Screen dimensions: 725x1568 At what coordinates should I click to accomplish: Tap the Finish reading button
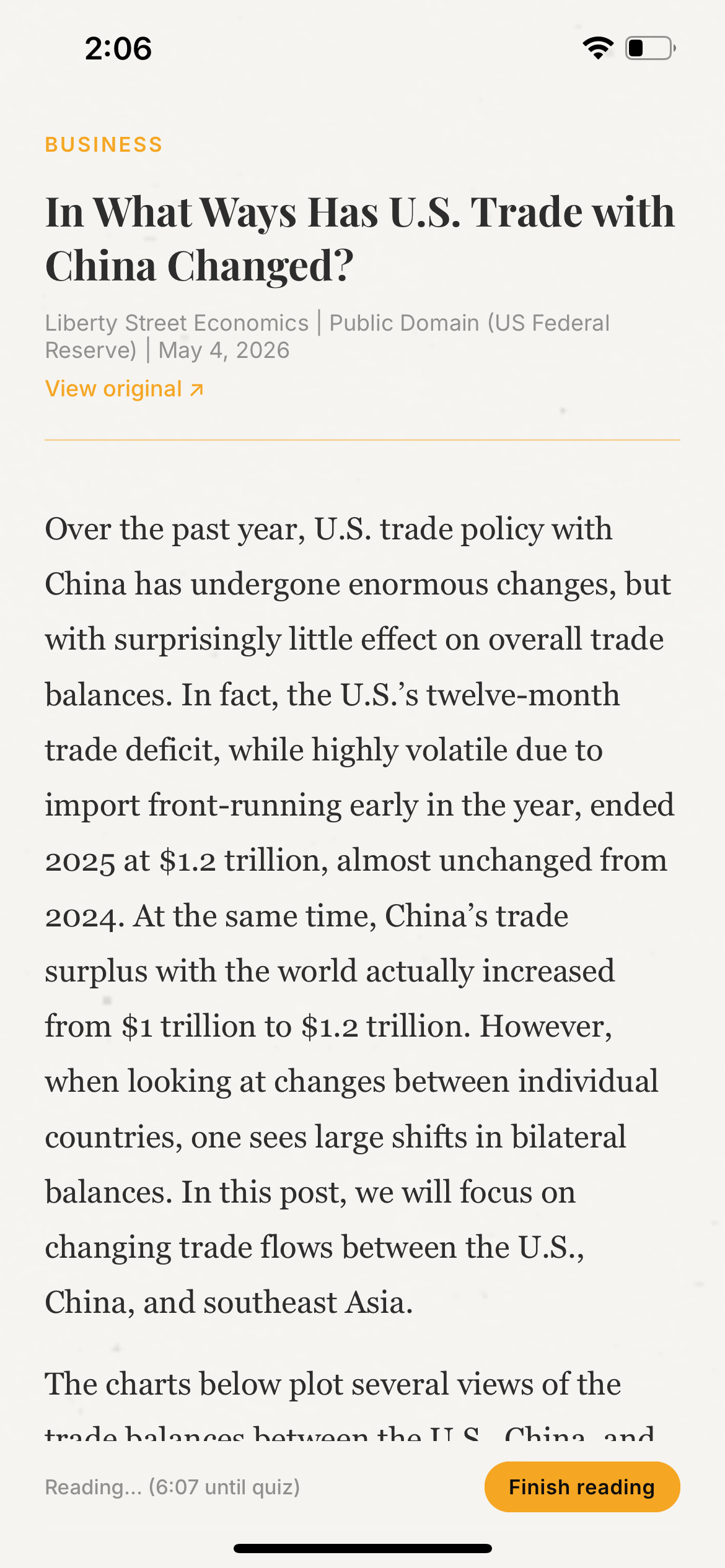582,1487
